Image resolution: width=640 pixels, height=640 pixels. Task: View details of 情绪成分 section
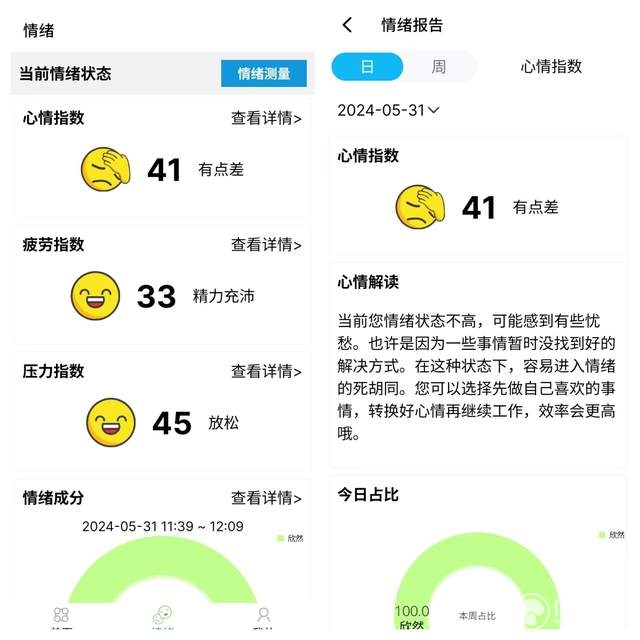coord(266,498)
